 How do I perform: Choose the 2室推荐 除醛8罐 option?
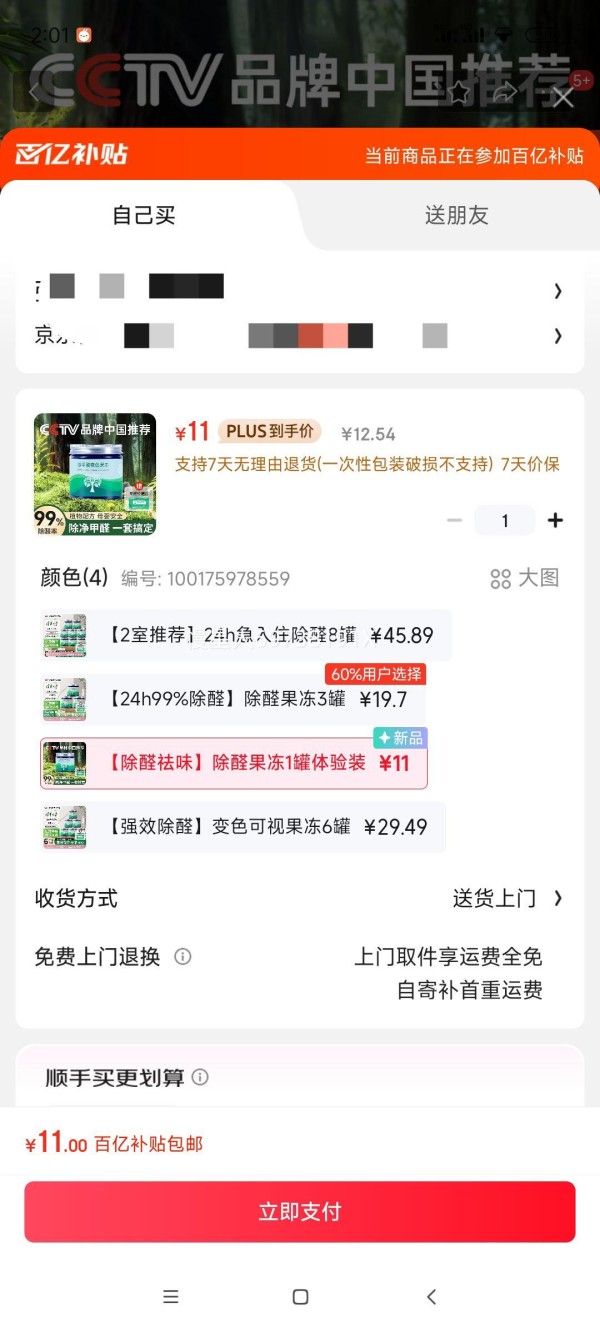(x=245, y=635)
